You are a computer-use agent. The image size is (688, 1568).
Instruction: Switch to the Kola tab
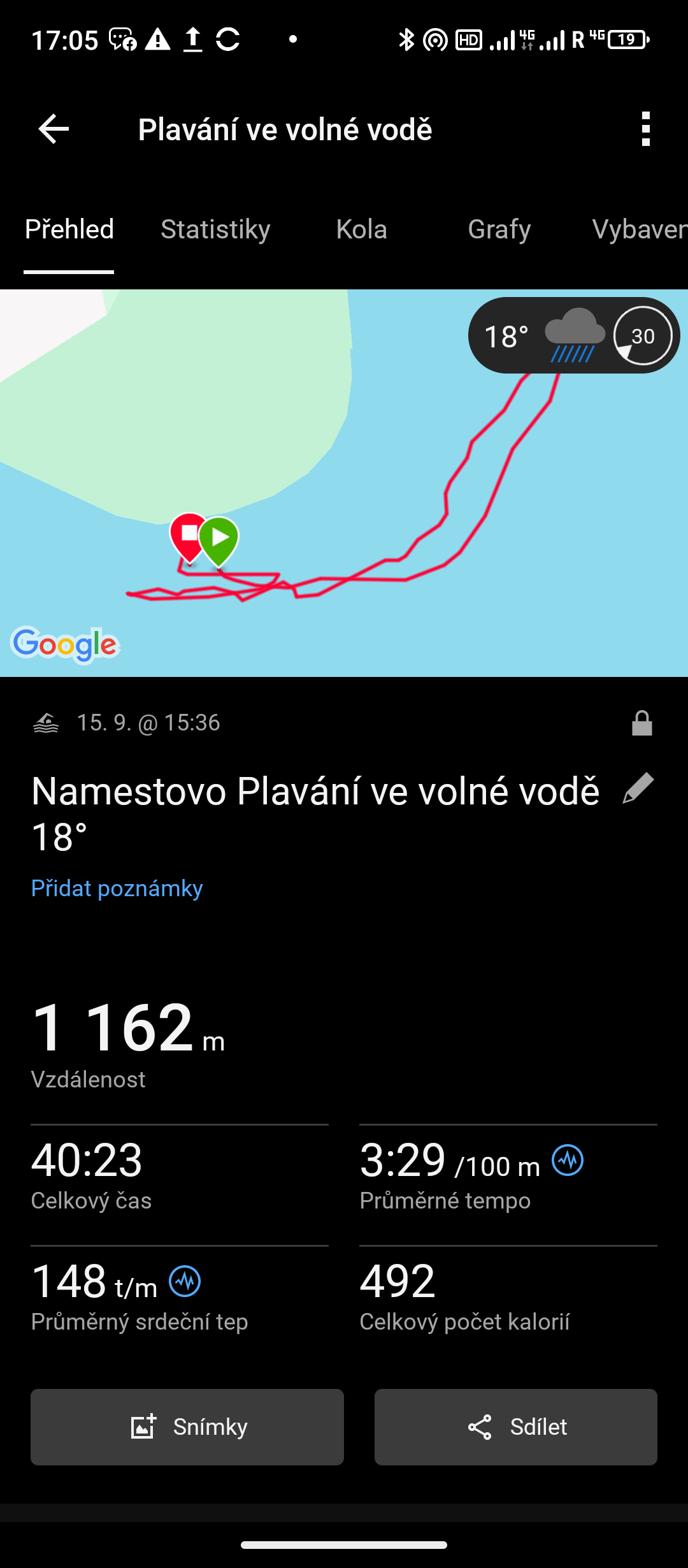click(361, 229)
